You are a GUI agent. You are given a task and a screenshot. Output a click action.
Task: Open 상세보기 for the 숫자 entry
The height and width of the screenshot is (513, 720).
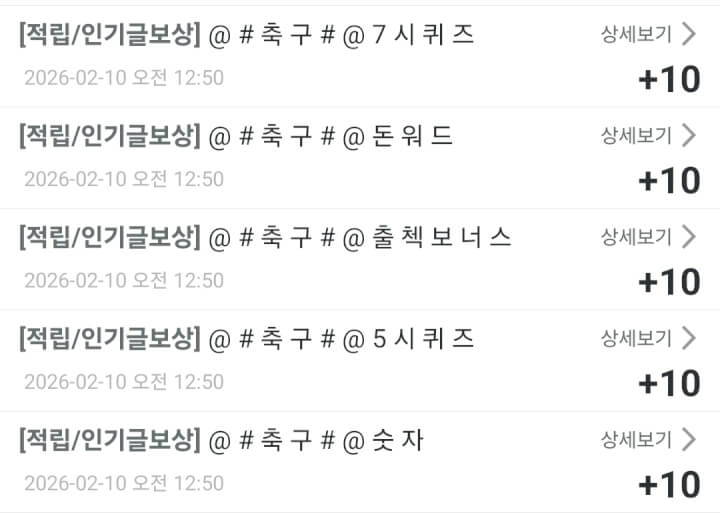(647, 439)
